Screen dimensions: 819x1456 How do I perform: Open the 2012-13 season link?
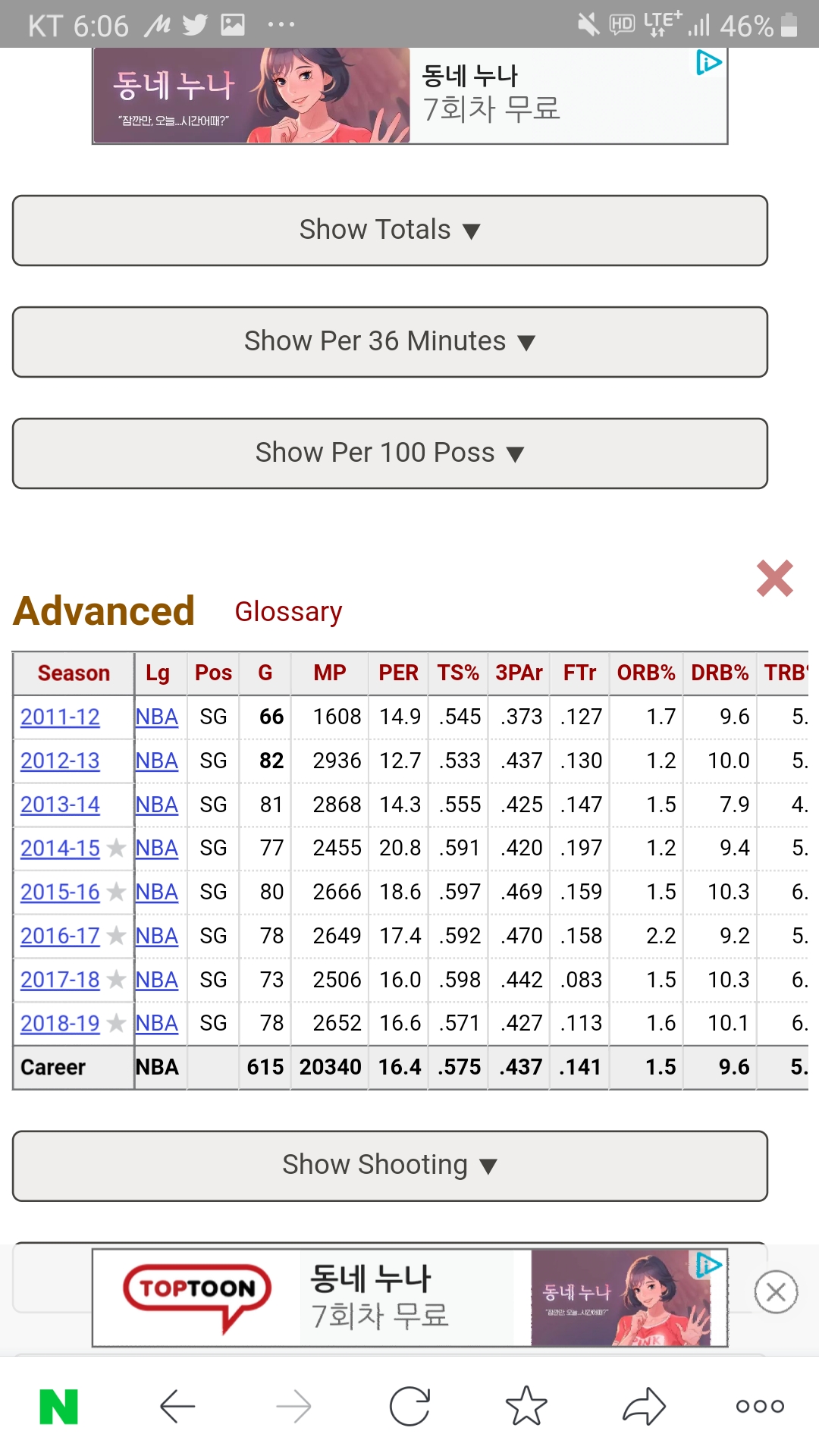coord(60,761)
